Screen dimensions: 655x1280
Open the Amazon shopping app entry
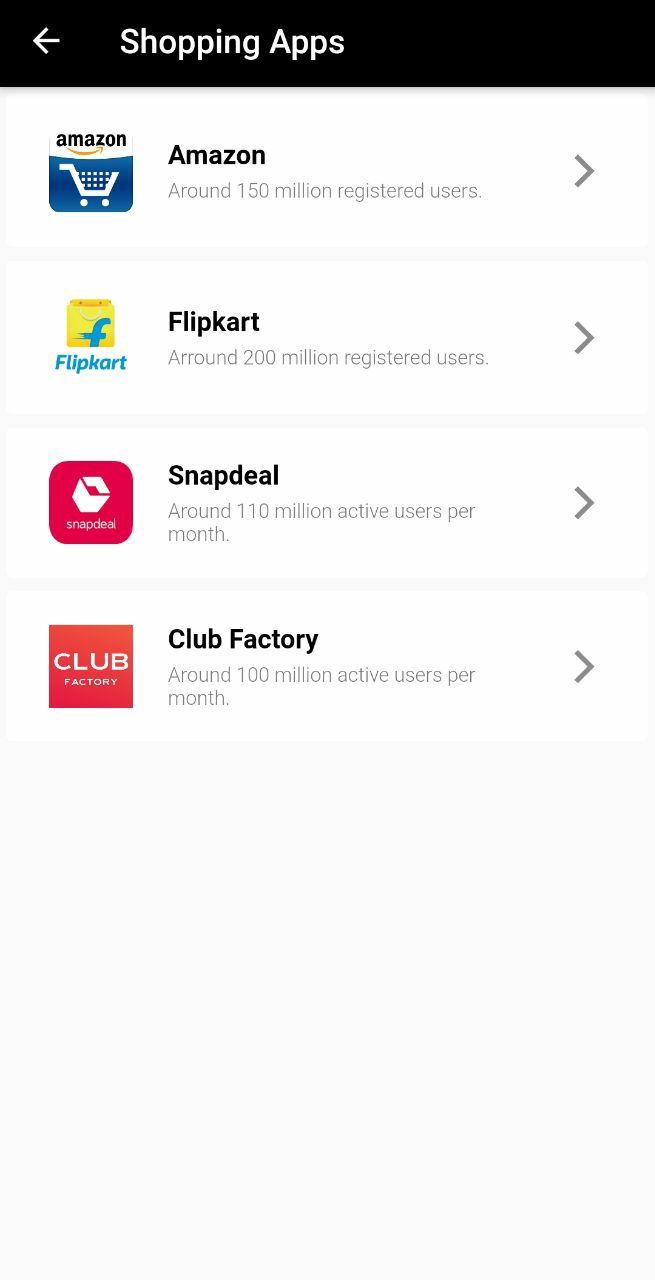click(326, 172)
